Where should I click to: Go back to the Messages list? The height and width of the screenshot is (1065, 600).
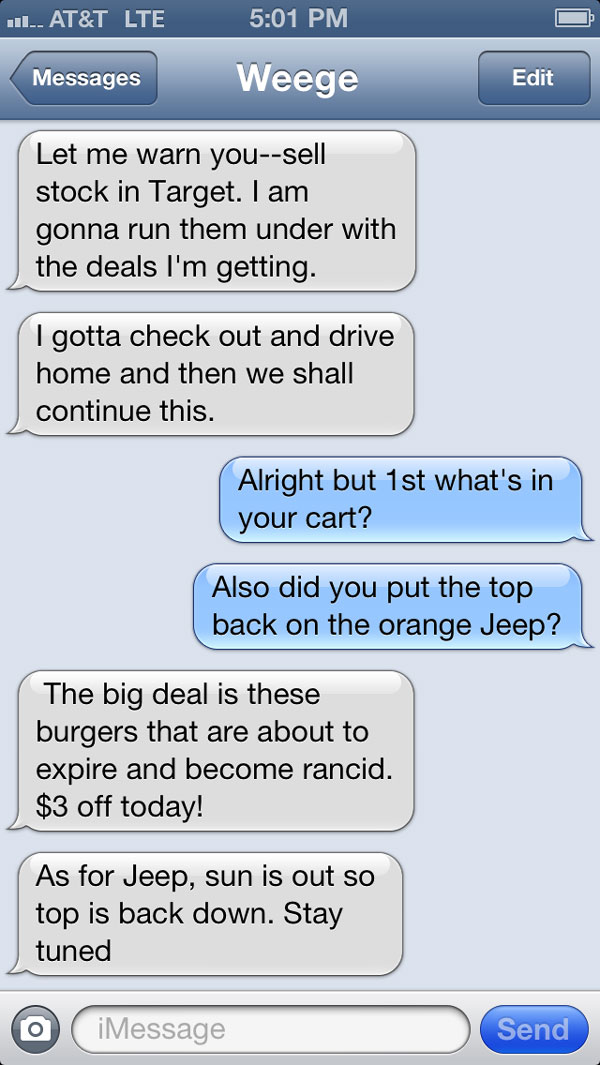[84, 78]
